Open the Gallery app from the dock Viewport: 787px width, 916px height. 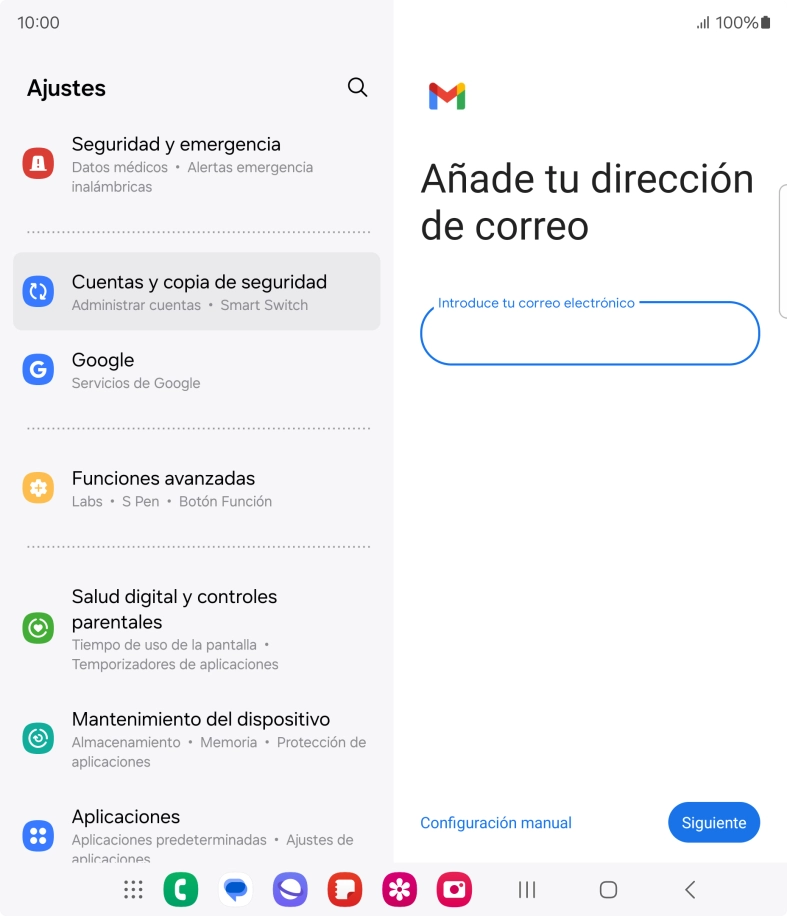tap(398, 889)
